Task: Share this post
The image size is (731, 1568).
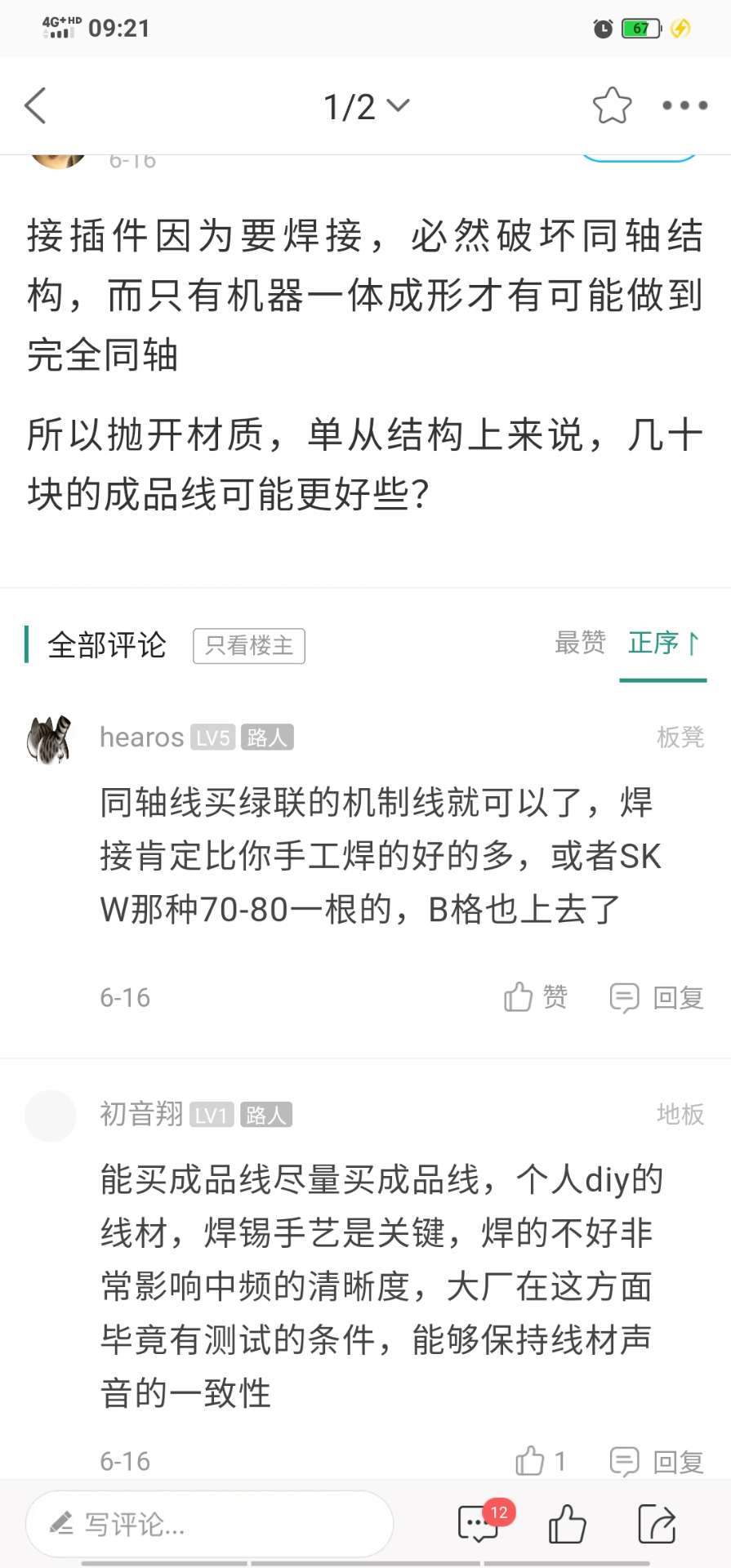Action: click(x=656, y=1524)
